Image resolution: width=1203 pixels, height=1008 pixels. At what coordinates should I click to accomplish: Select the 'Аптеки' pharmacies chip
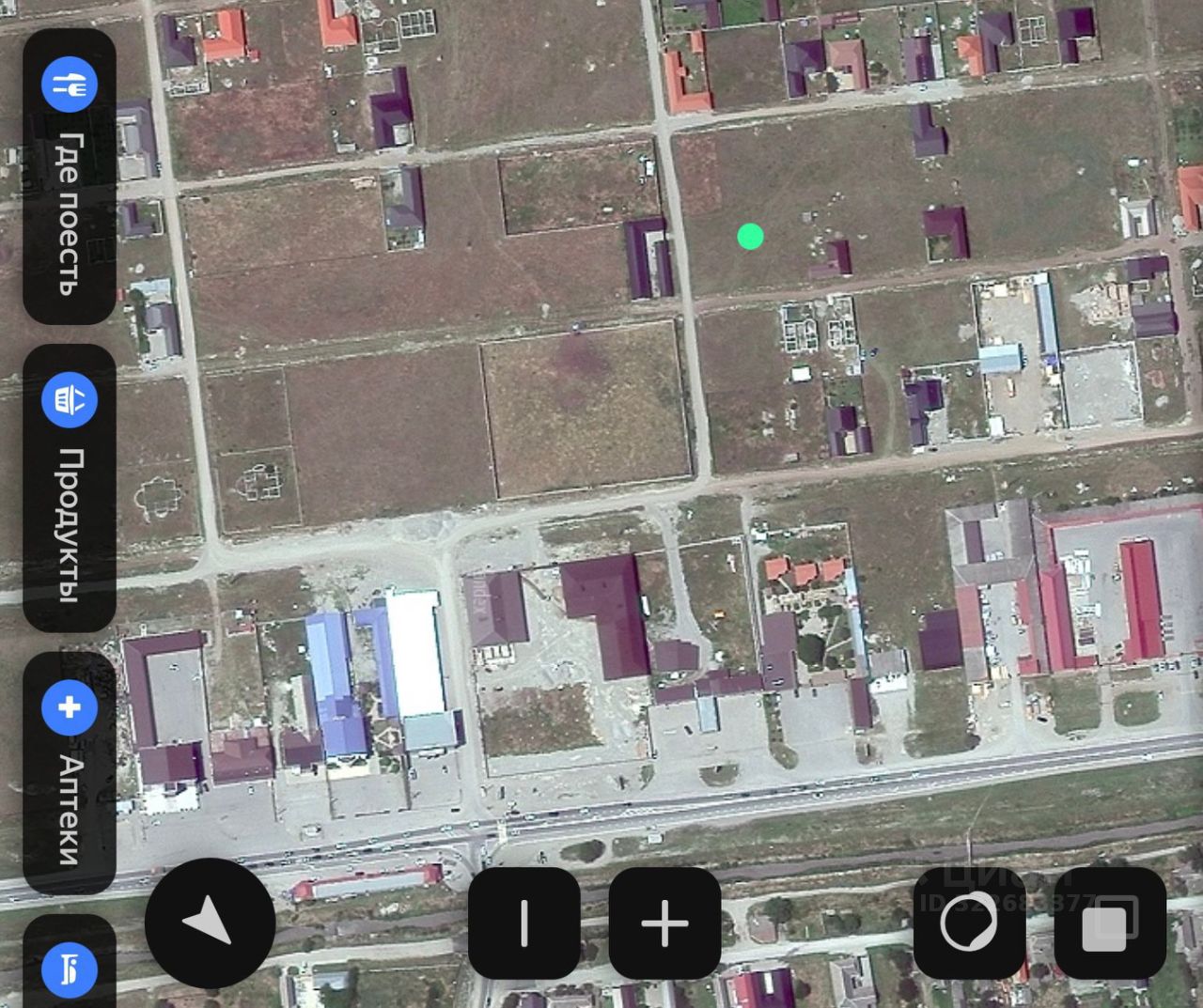pyautogui.click(x=70, y=773)
